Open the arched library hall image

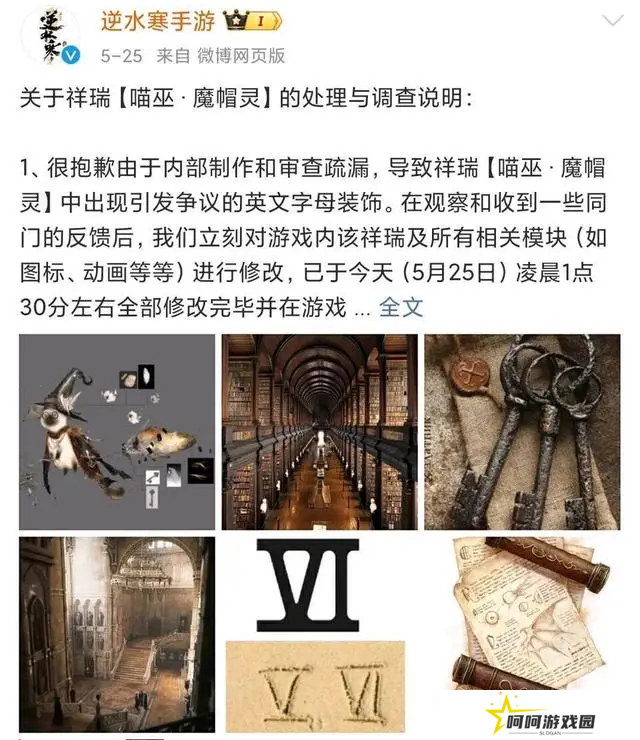[320, 431]
